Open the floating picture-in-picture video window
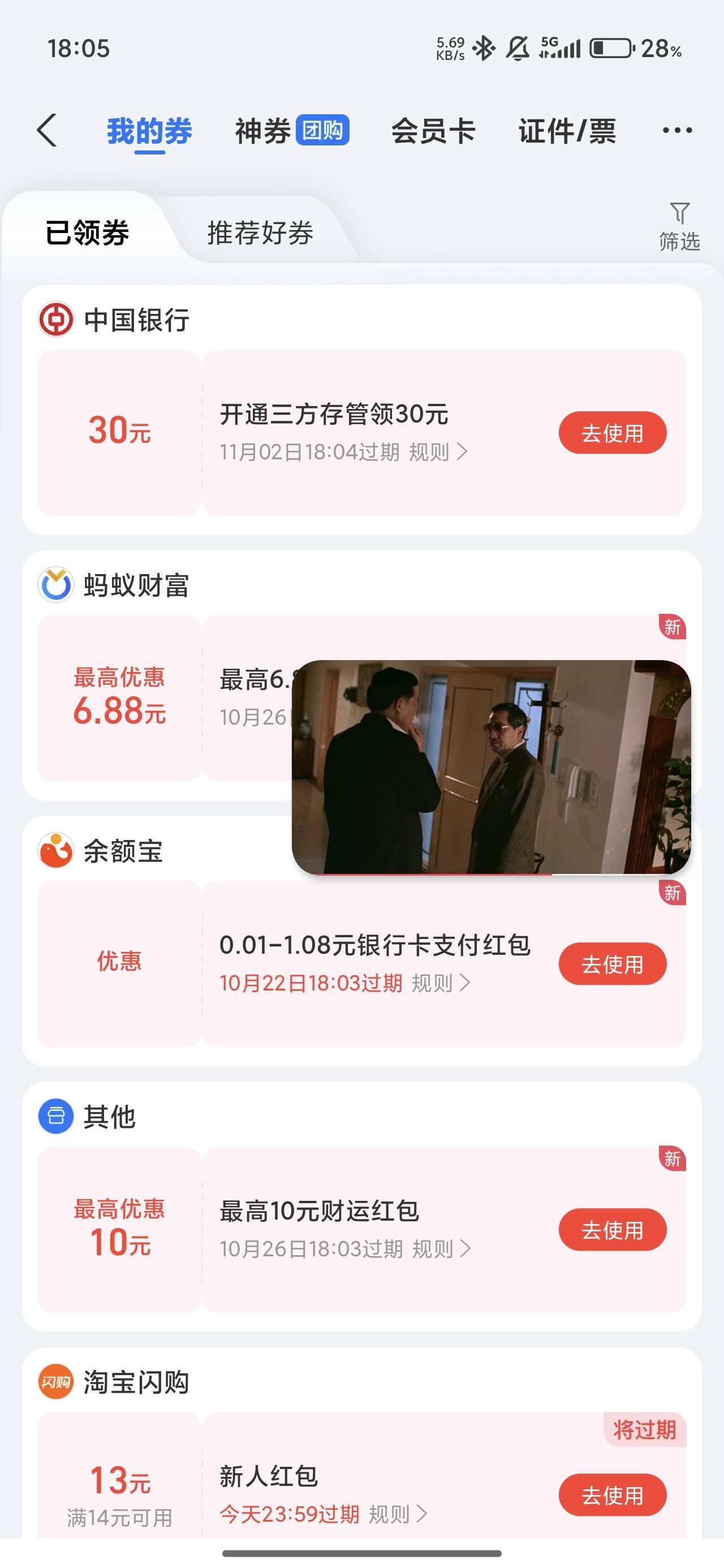This screenshot has width=724, height=1568. [491, 767]
